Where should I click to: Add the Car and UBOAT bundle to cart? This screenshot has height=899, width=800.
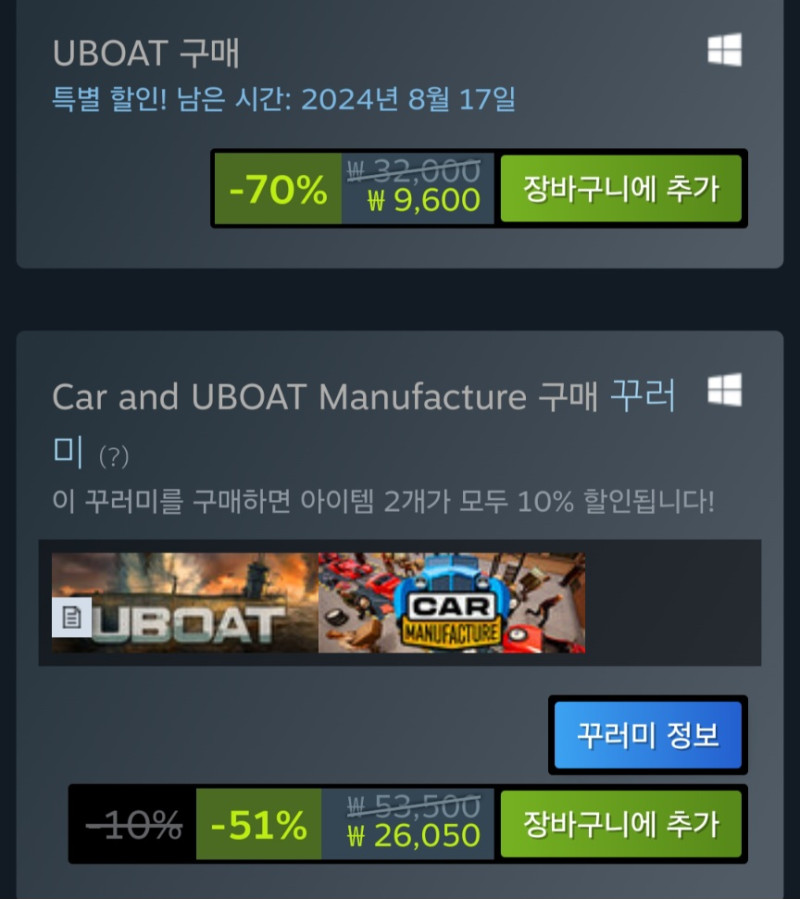(x=620, y=824)
